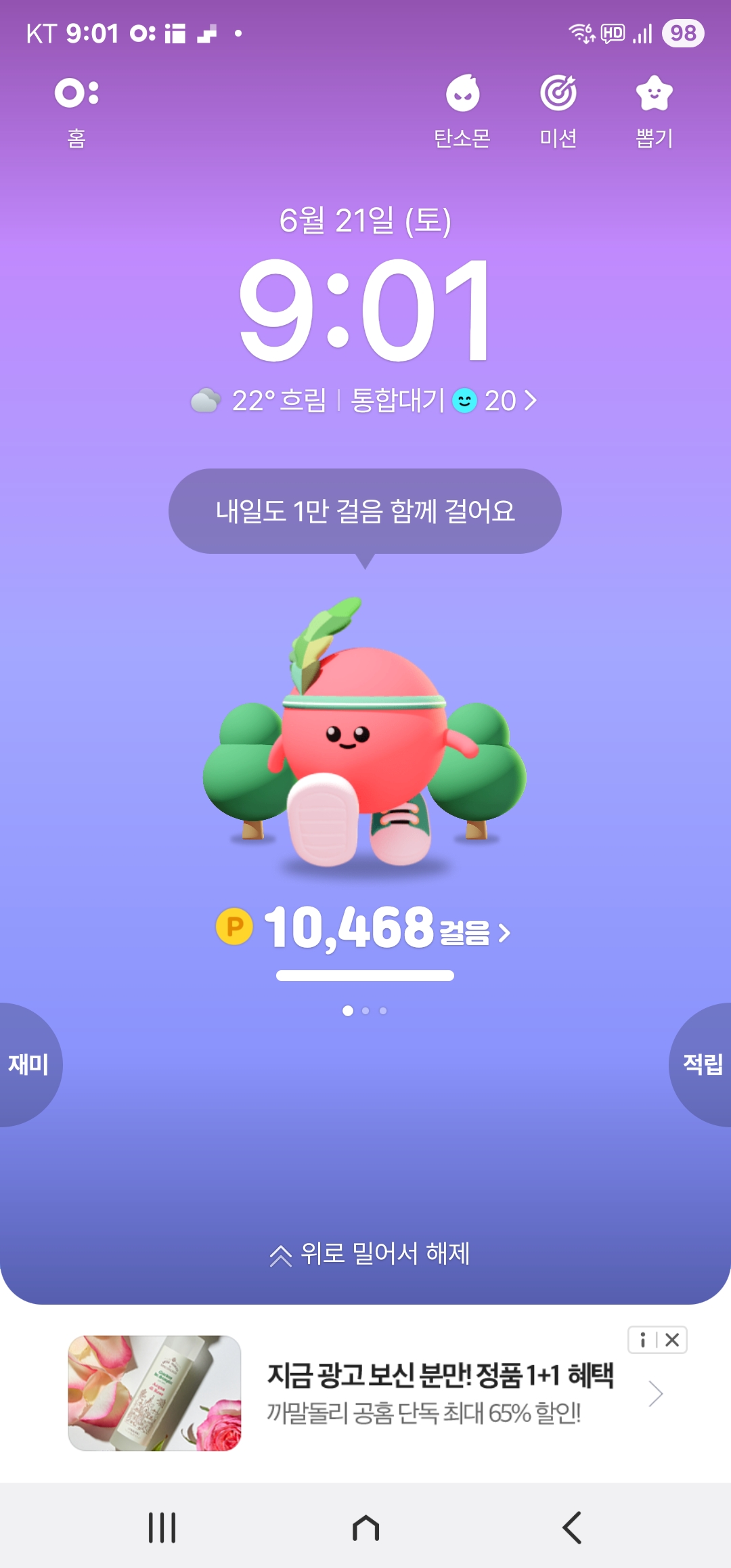731x1568 pixels.
Task: Open the 홈 button at top left
Action: pyautogui.click(x=76, y=110)
